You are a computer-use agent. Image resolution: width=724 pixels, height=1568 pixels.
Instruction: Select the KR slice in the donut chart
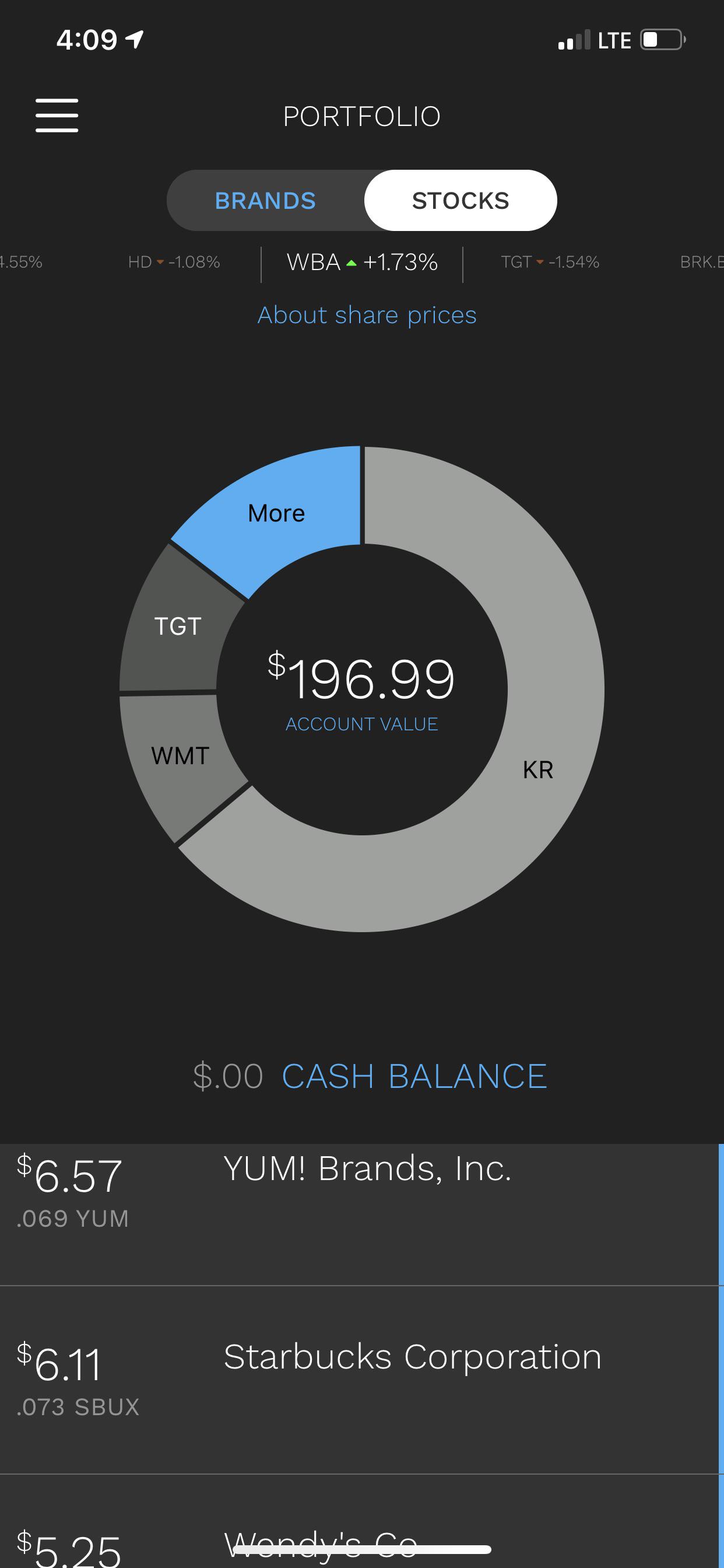pos(538,769)
